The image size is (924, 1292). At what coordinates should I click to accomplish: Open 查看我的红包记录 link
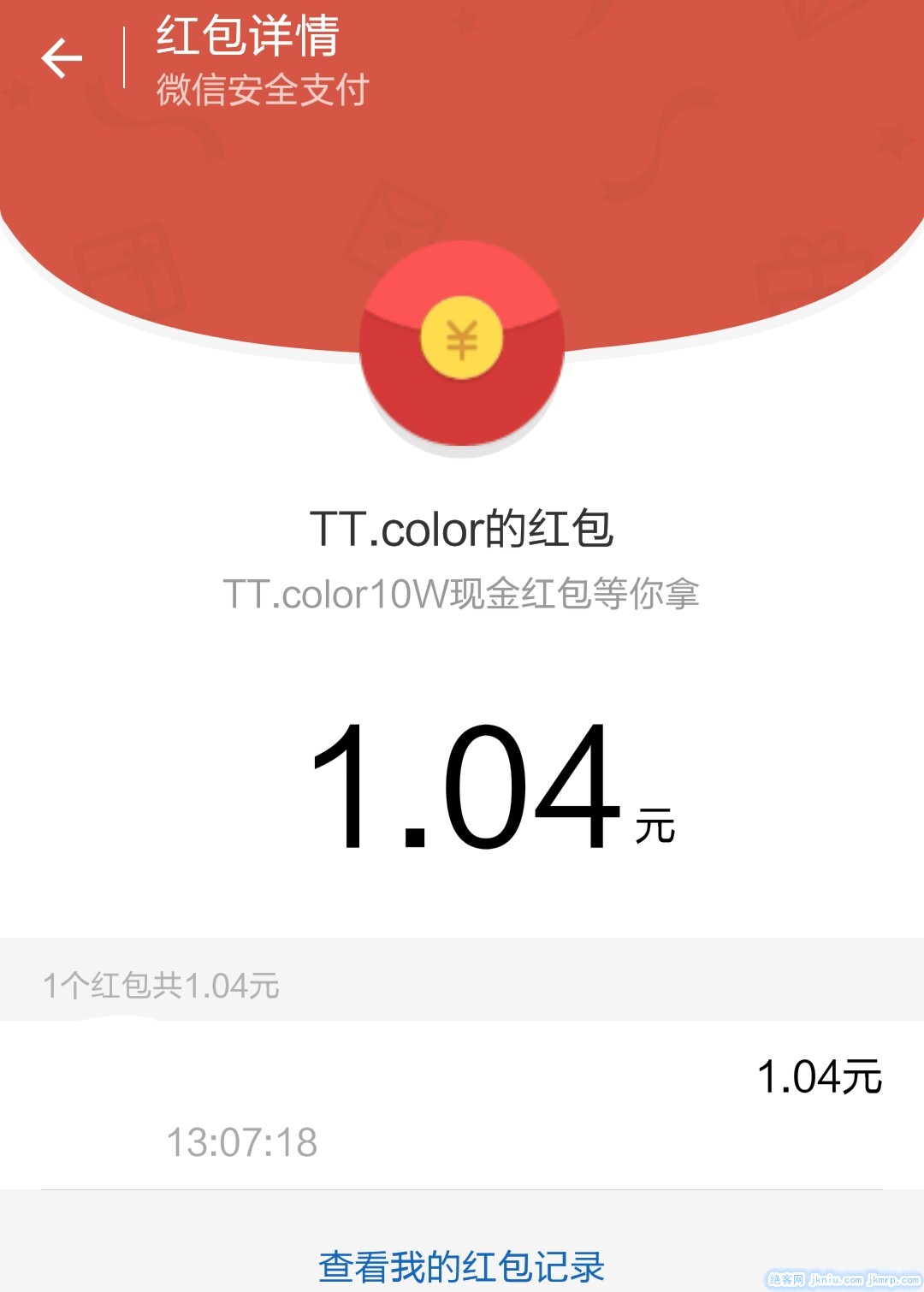point(461,1265)
